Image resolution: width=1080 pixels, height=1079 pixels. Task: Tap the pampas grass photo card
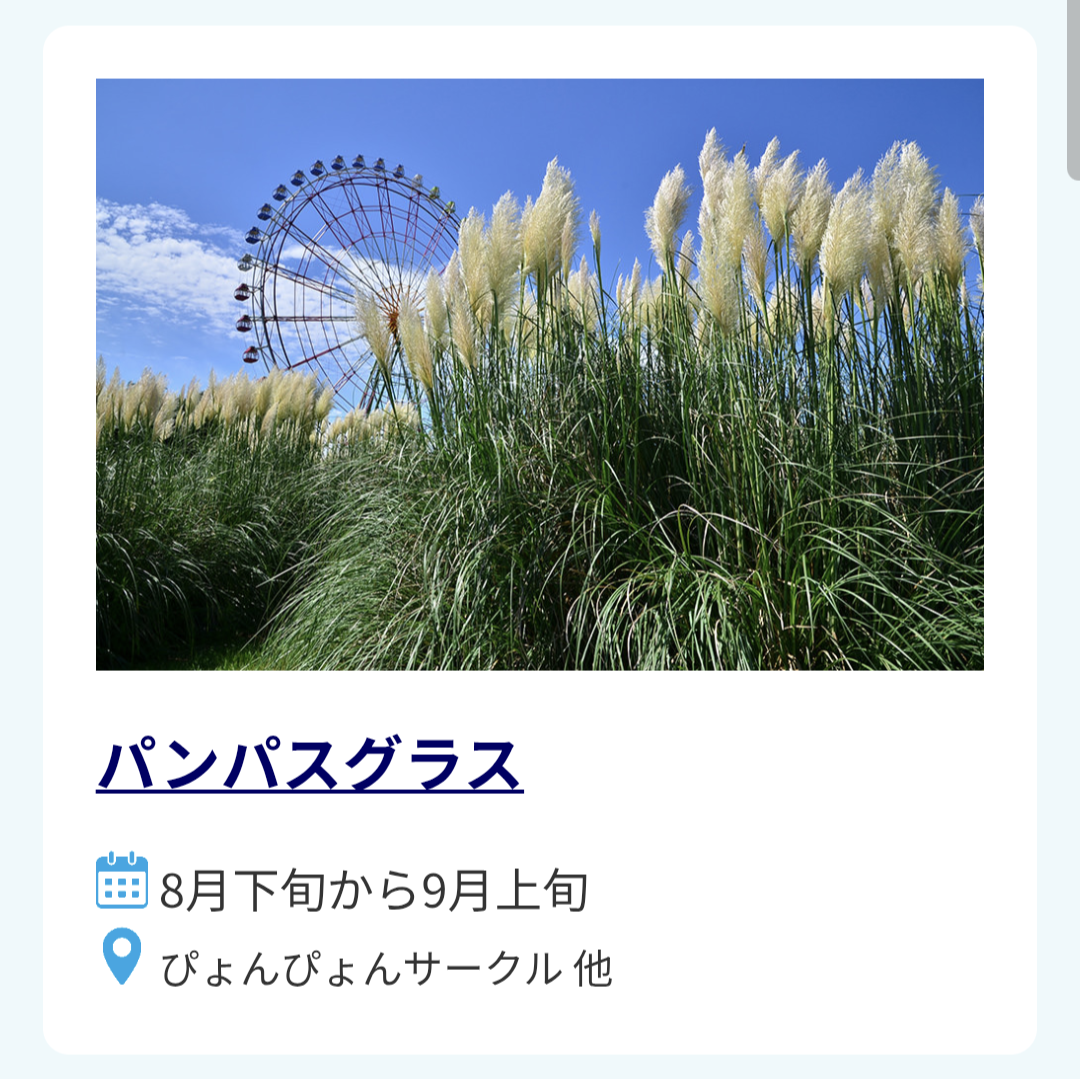(x=539, y=374)
